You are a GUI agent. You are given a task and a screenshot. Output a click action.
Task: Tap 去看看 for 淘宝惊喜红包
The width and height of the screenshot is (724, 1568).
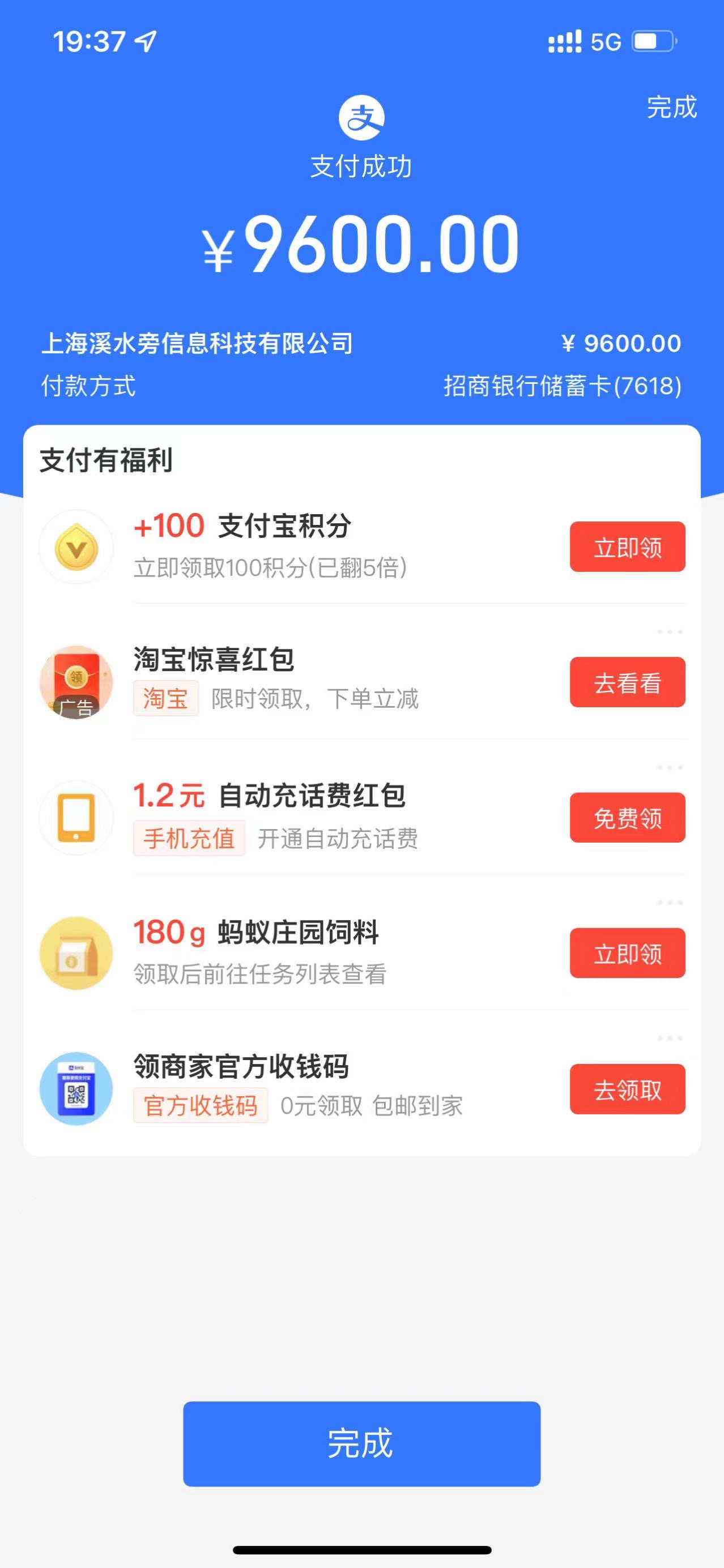point(627,682)
